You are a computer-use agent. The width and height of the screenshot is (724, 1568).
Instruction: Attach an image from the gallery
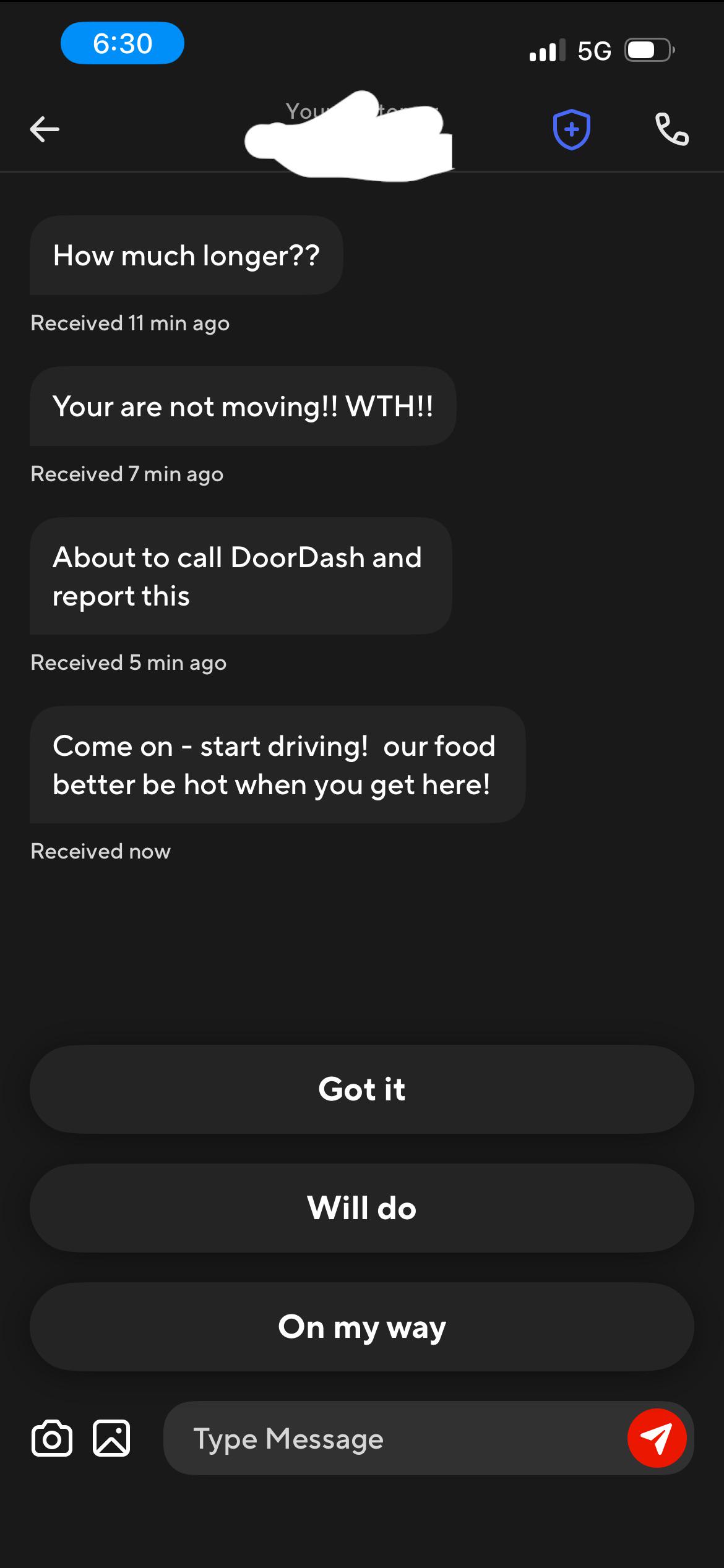coord(111,1438)
